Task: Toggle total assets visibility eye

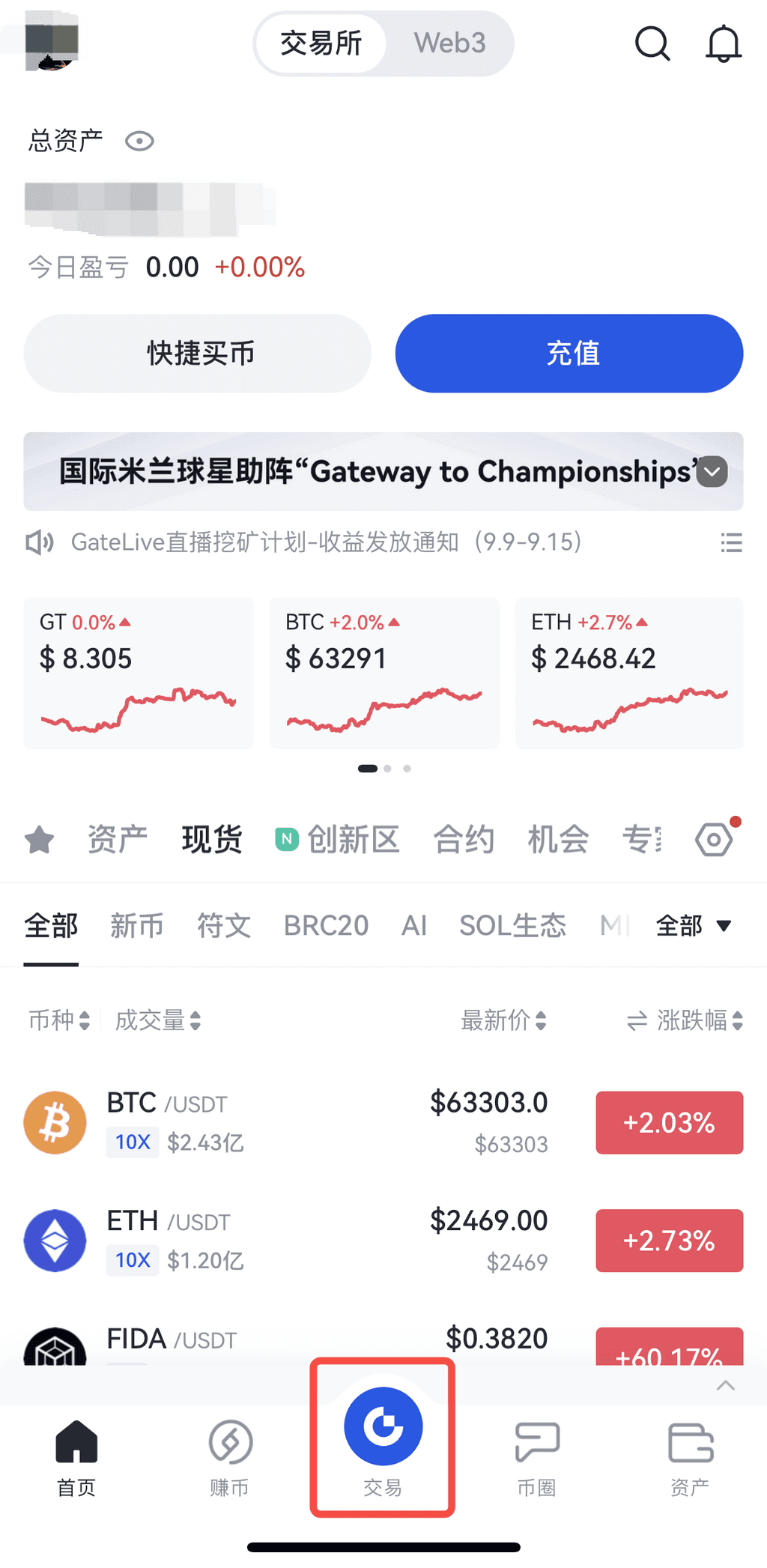Action: (139, 141)
